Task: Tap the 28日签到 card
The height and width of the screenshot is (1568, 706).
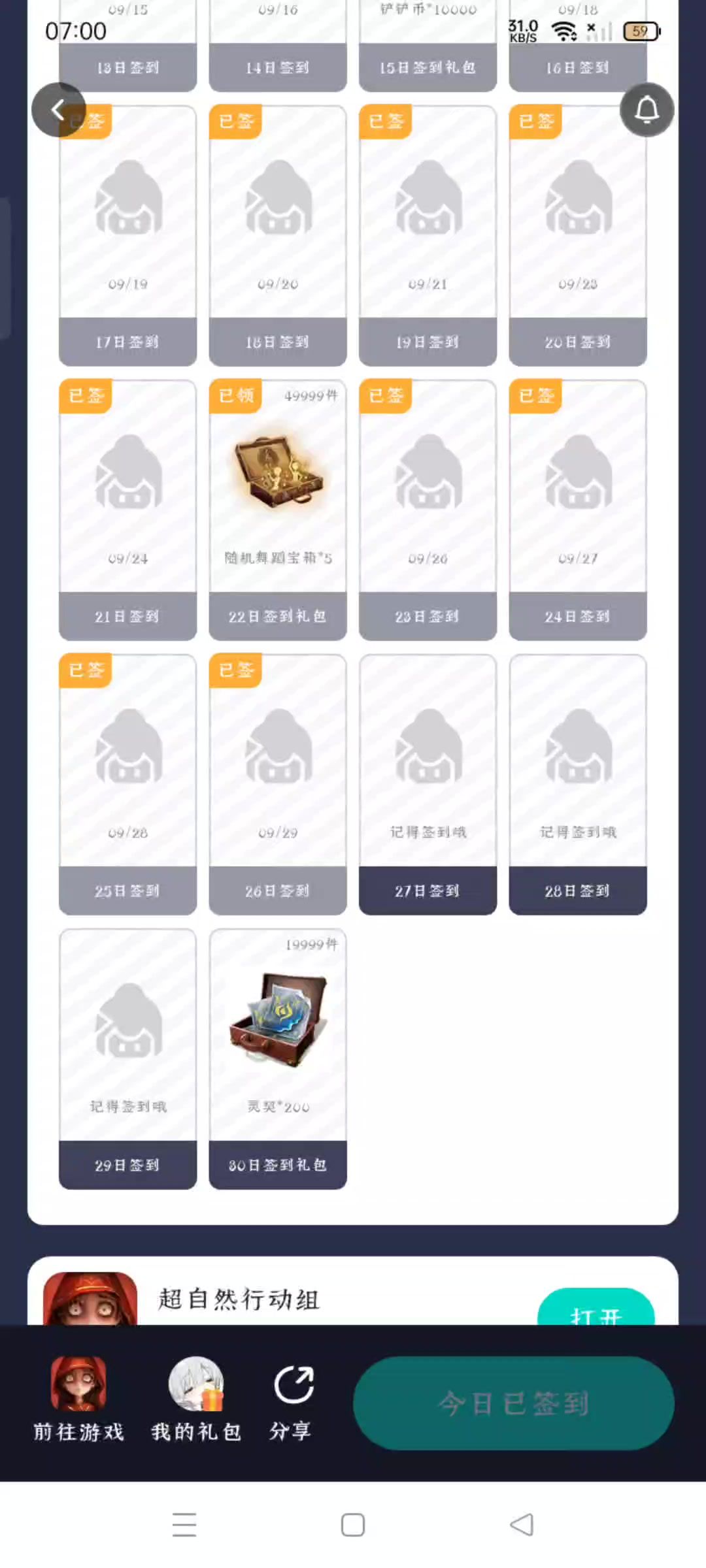Action: [x=578, y=784]
